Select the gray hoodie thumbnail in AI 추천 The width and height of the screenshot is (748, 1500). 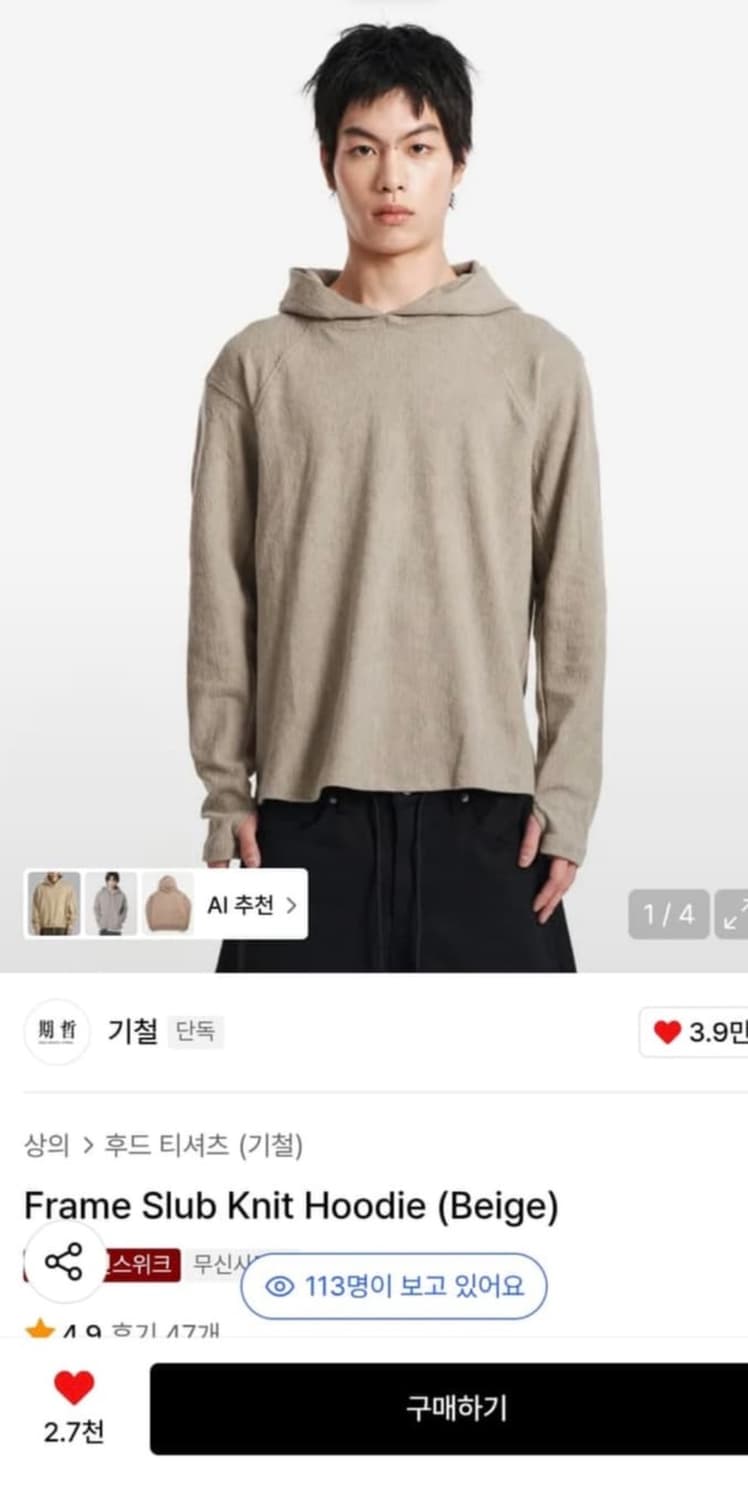113,904
